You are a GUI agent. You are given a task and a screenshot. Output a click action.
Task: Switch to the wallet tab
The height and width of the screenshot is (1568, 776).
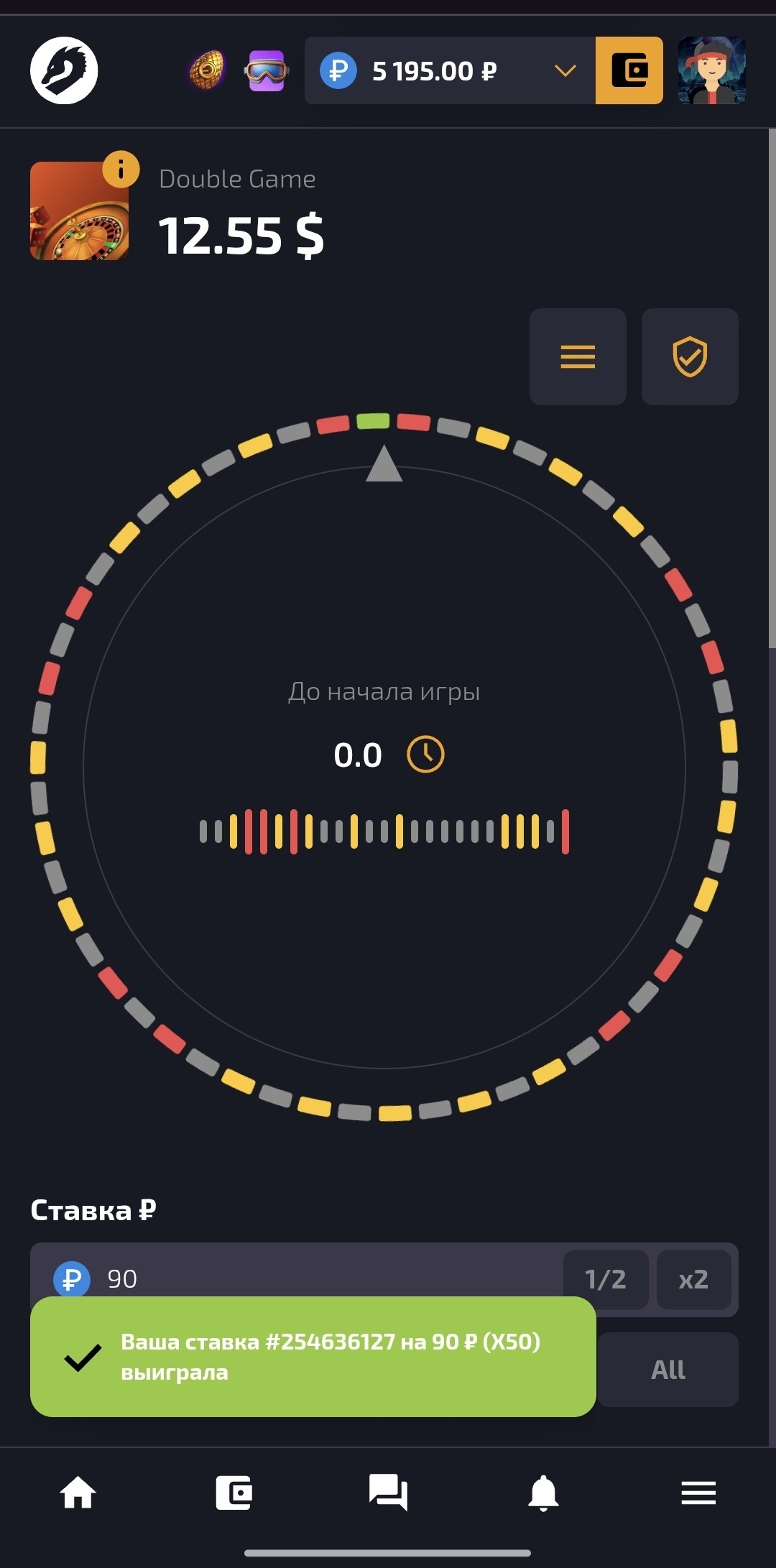pyautogui.click(x=234, y=1493)
